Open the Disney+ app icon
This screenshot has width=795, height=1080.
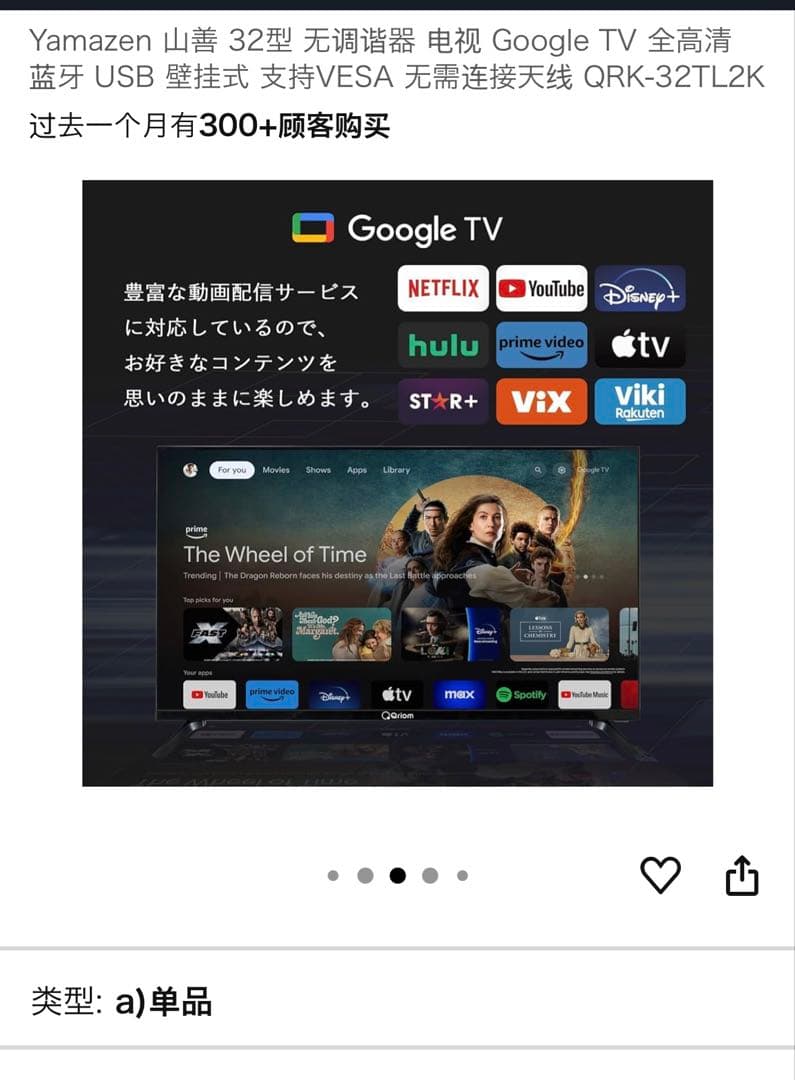tap(640, 288)
